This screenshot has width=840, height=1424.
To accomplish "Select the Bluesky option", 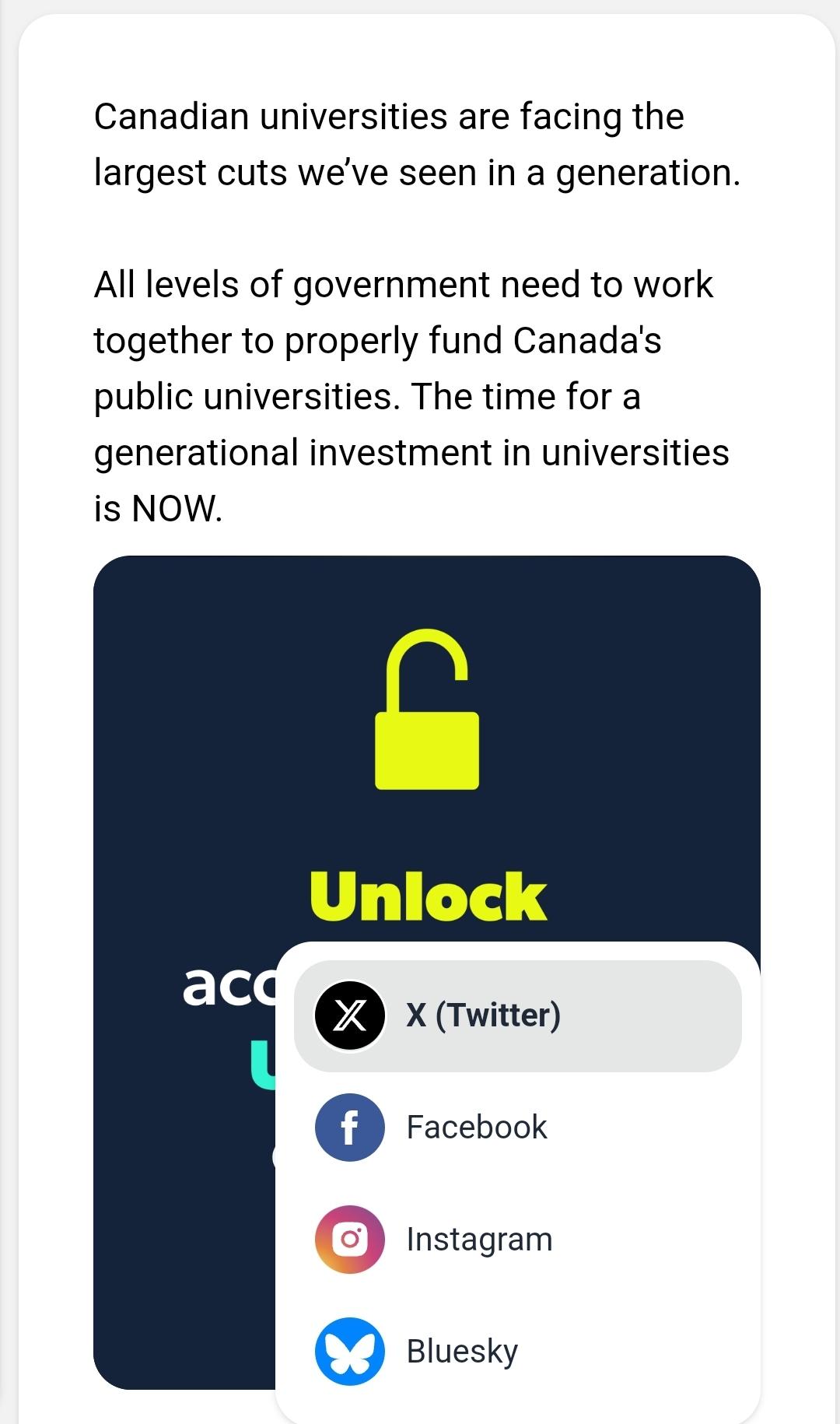I will (517, 1352).
